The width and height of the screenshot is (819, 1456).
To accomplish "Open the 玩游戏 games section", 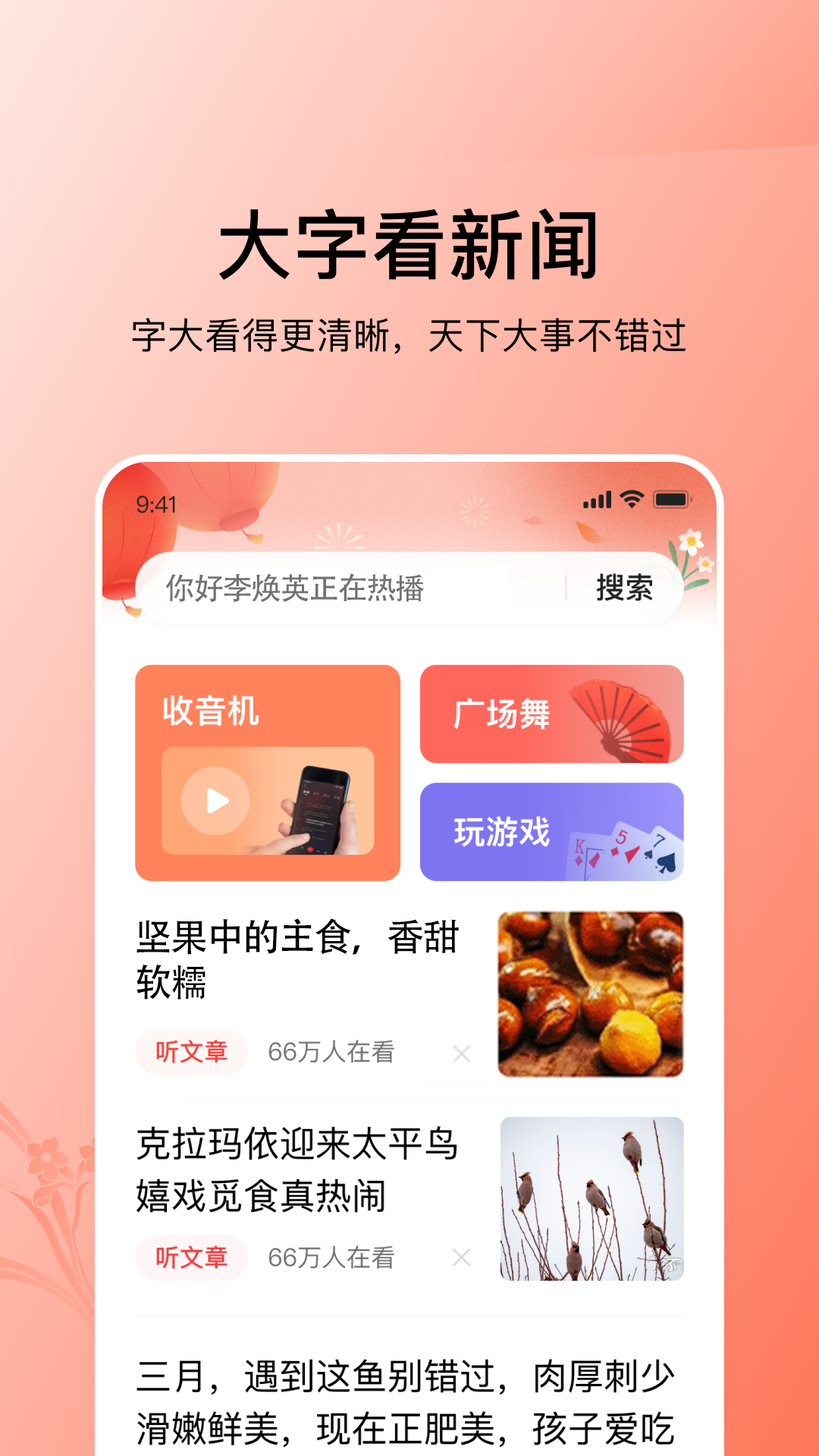I will point(551,833).
